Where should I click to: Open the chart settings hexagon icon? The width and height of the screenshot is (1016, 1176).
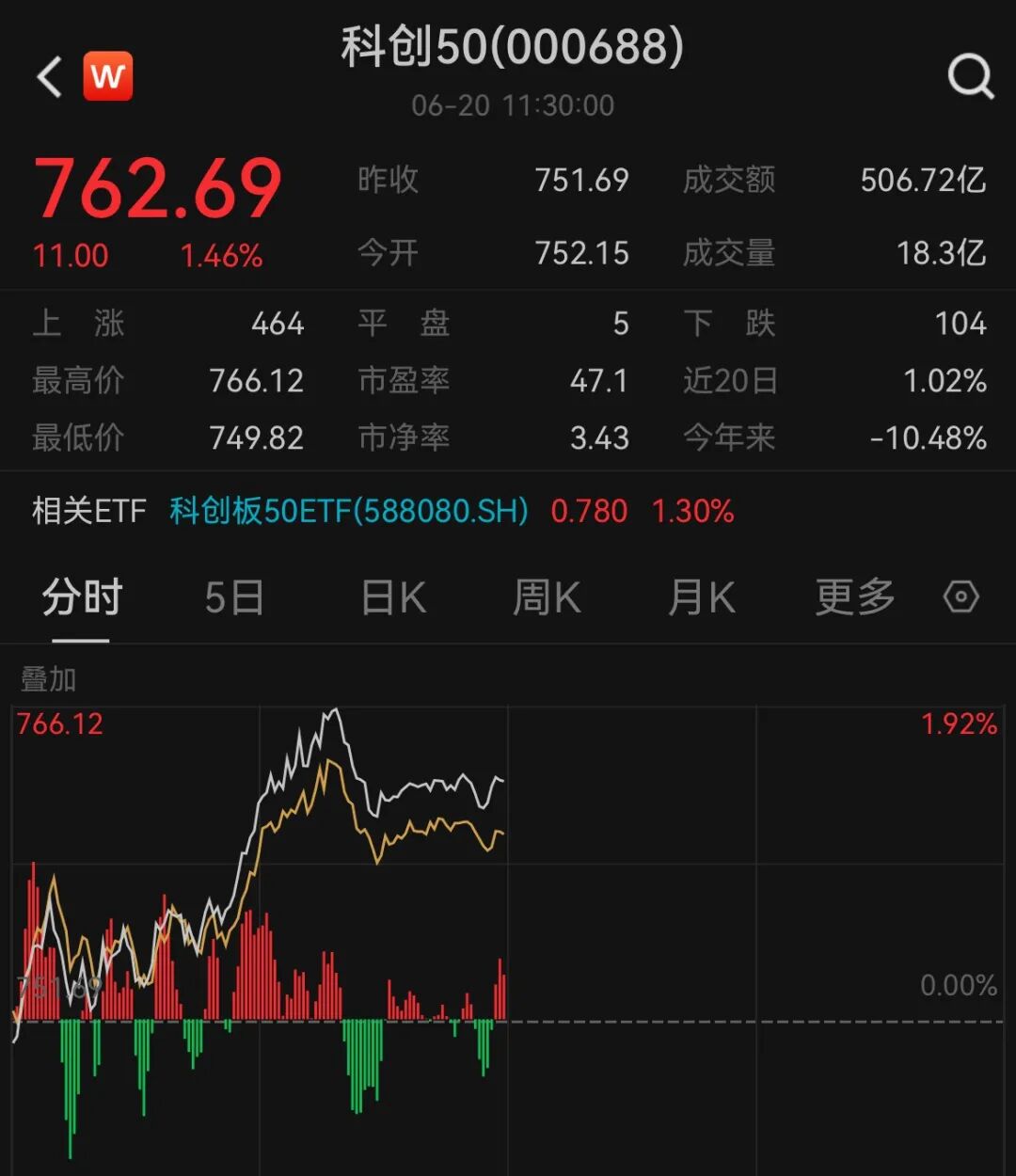point(960,597)
